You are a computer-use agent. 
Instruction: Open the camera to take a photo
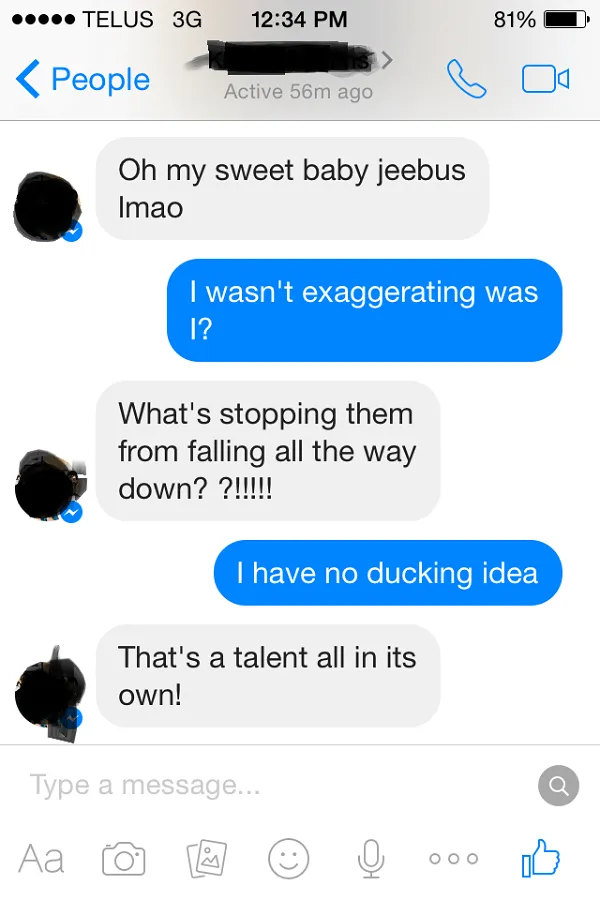coord(123,858)
